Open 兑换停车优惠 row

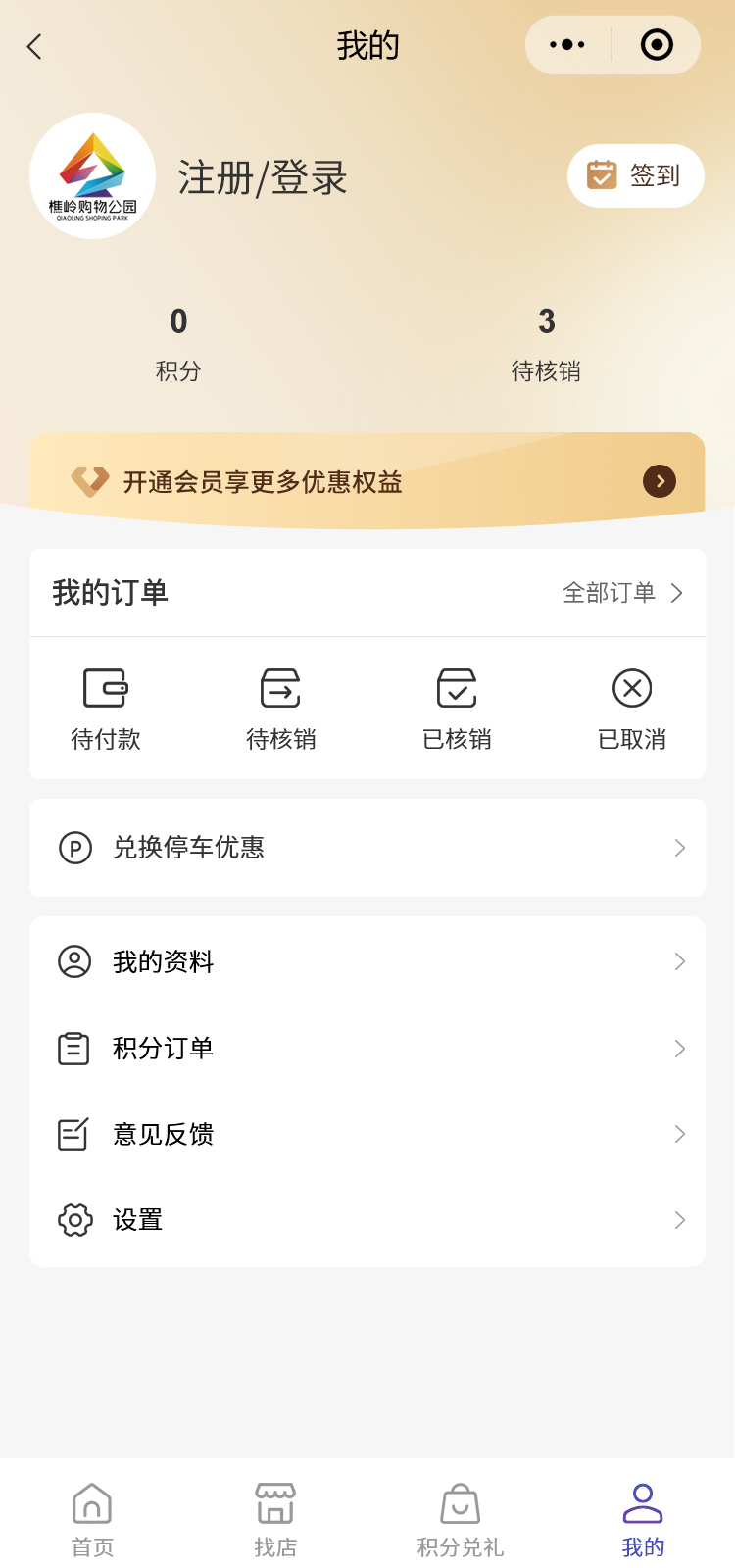[x=367, y=848]
